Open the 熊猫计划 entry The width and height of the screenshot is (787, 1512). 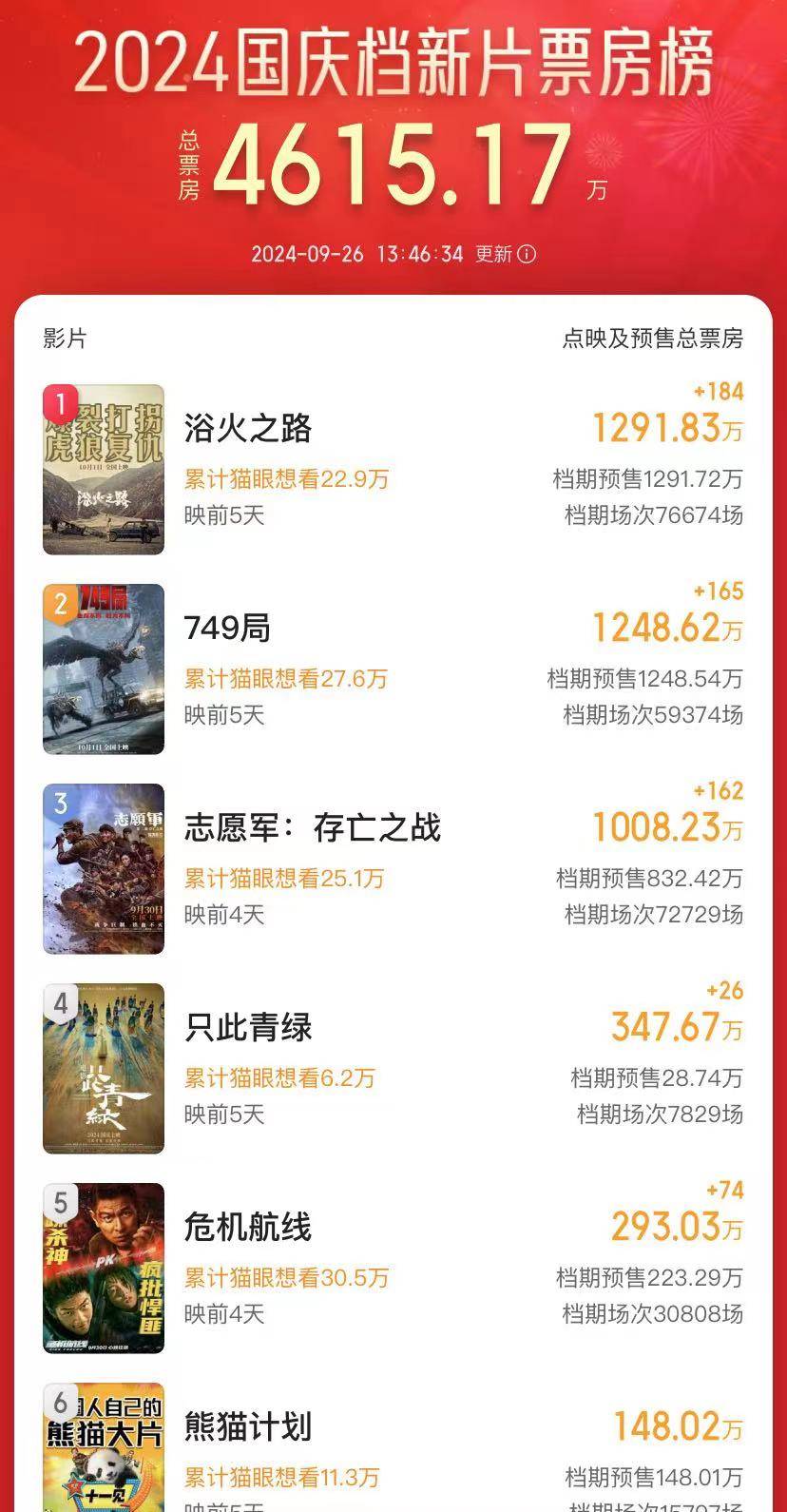pos(248,1427)
